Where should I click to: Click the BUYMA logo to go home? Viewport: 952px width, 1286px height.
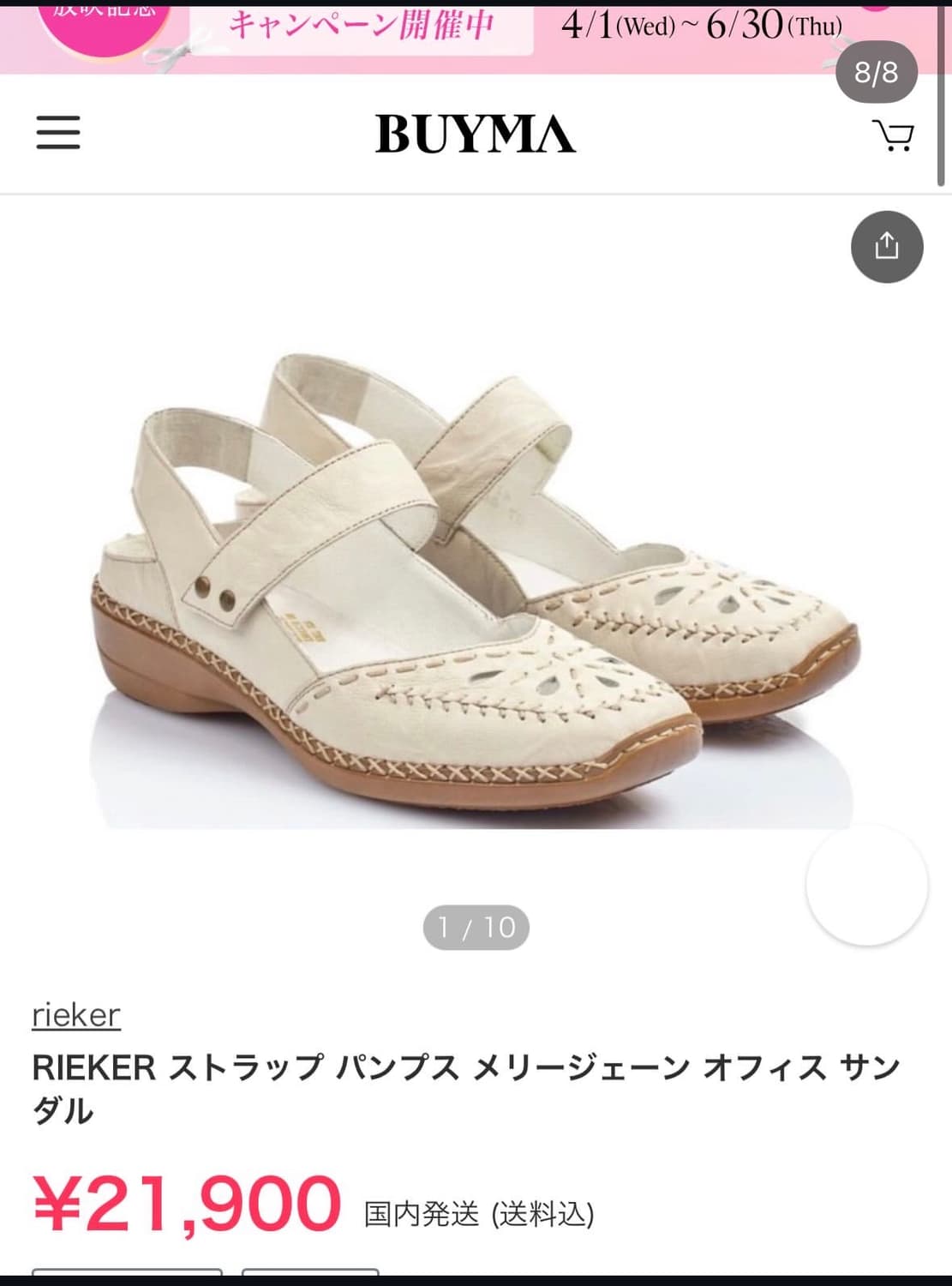coord(476,135)
